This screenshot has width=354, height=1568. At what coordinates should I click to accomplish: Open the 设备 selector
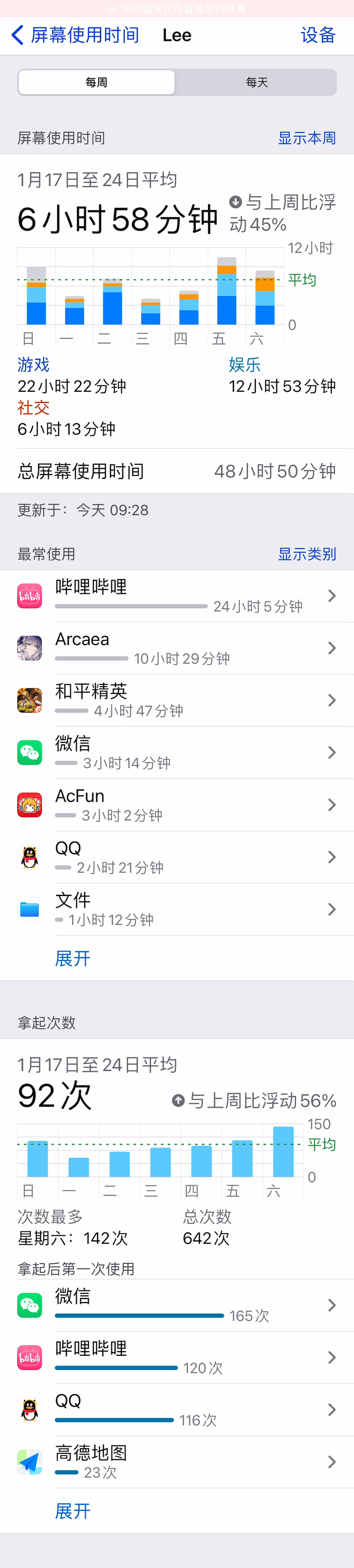(318, 35)
